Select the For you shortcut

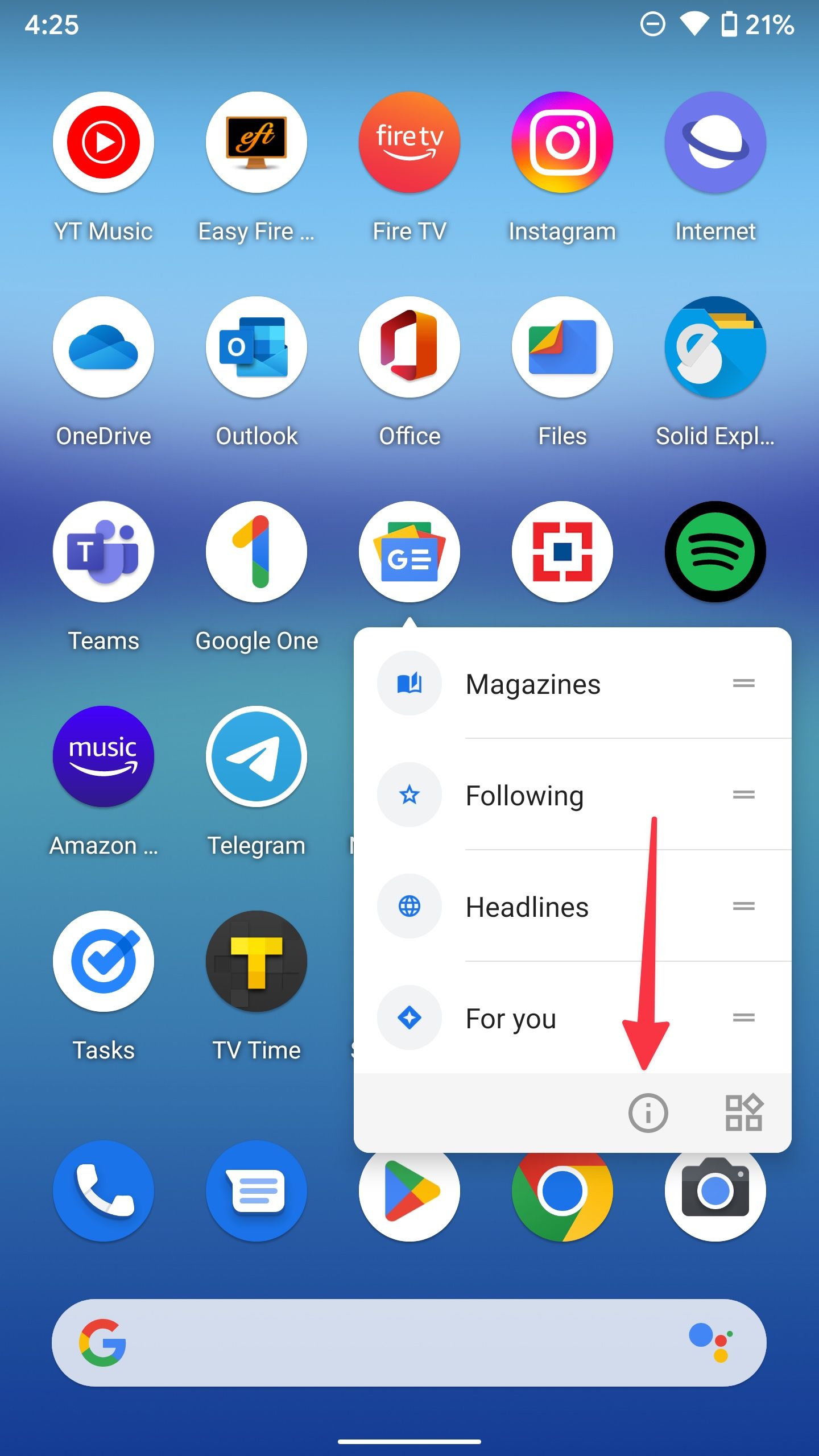tap(510, 1018)
